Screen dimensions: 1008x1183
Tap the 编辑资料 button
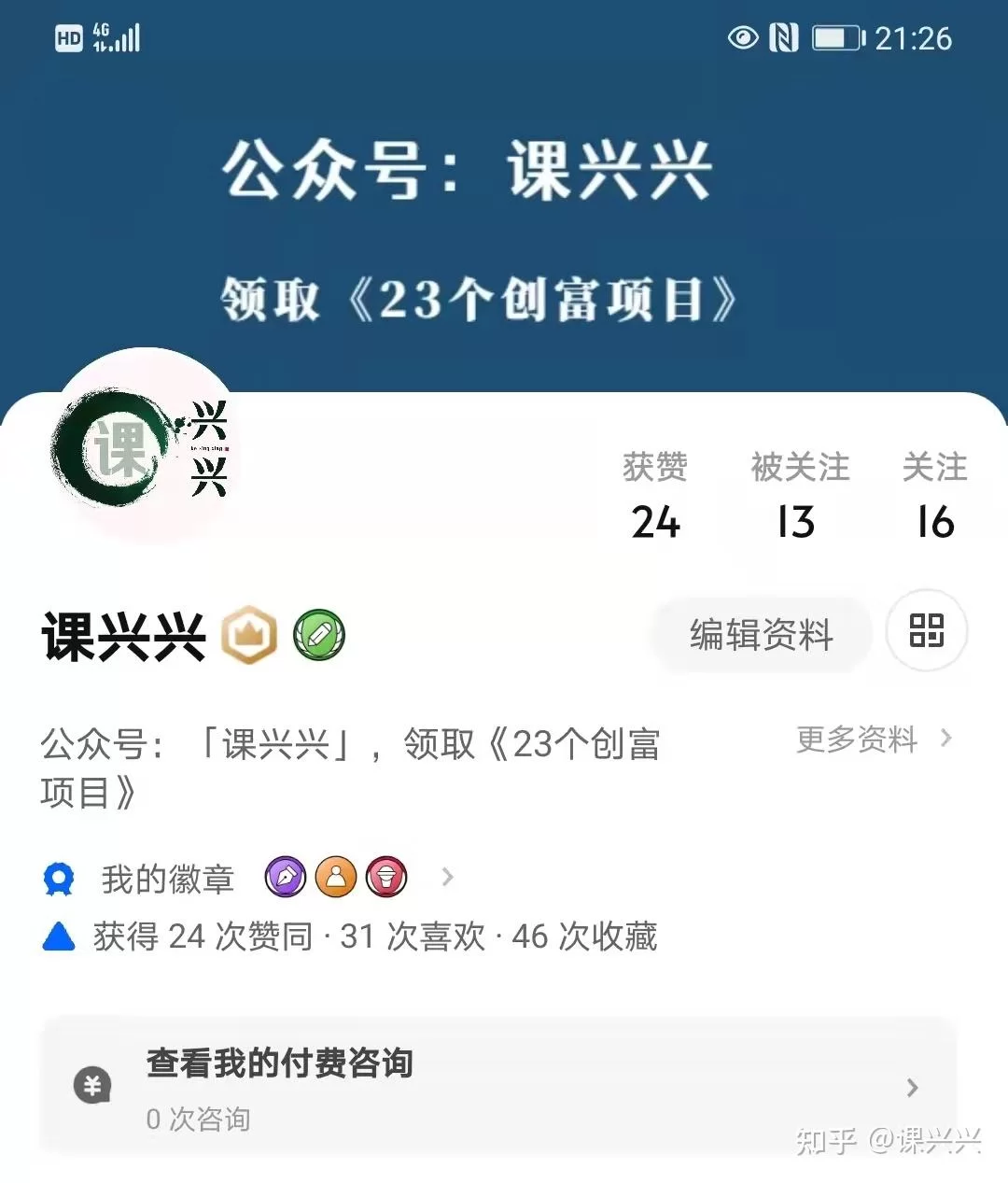pos(761,635)
